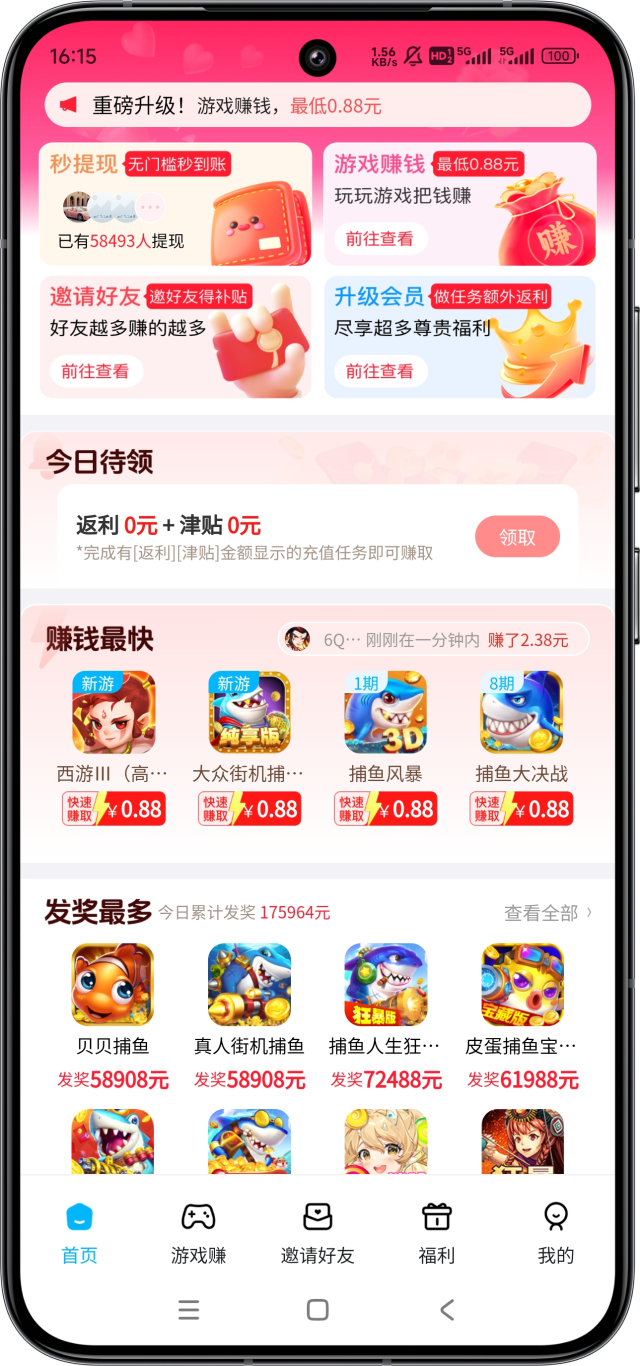Open the 秒提现 instant withdrawal card

click(175, 204)
